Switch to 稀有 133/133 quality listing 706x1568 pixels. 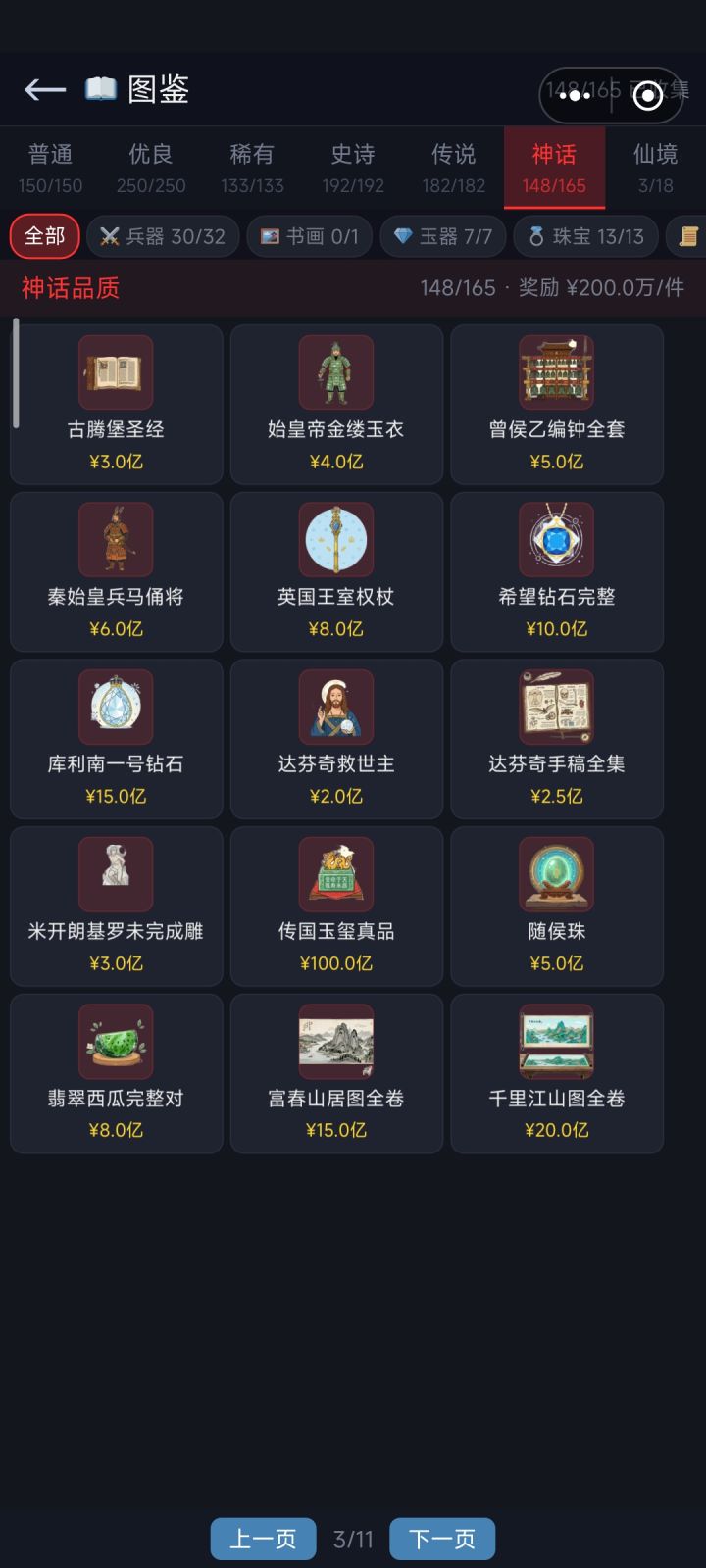tap(252, 167)
